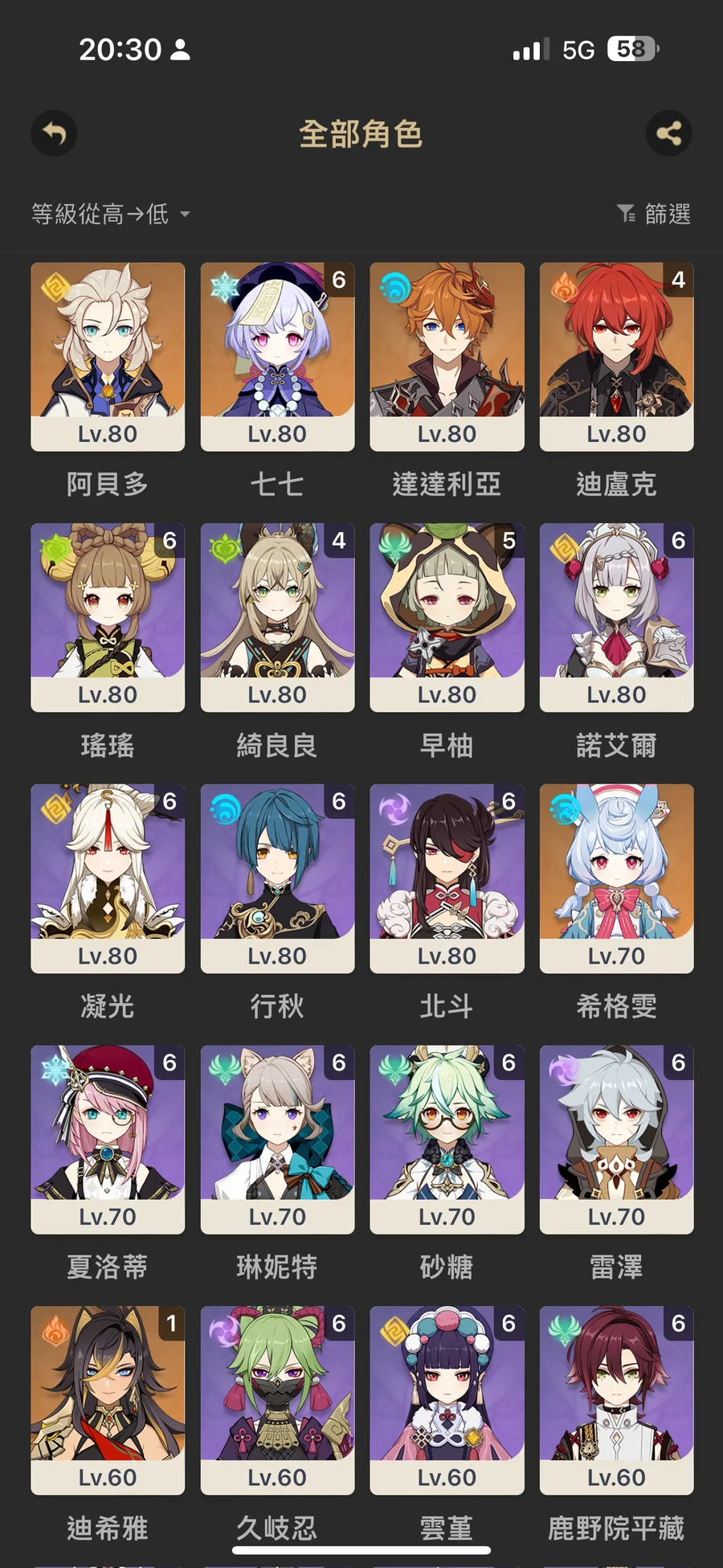Expand the 等級從高→低 sort dropdown

(x=111, y=214)
